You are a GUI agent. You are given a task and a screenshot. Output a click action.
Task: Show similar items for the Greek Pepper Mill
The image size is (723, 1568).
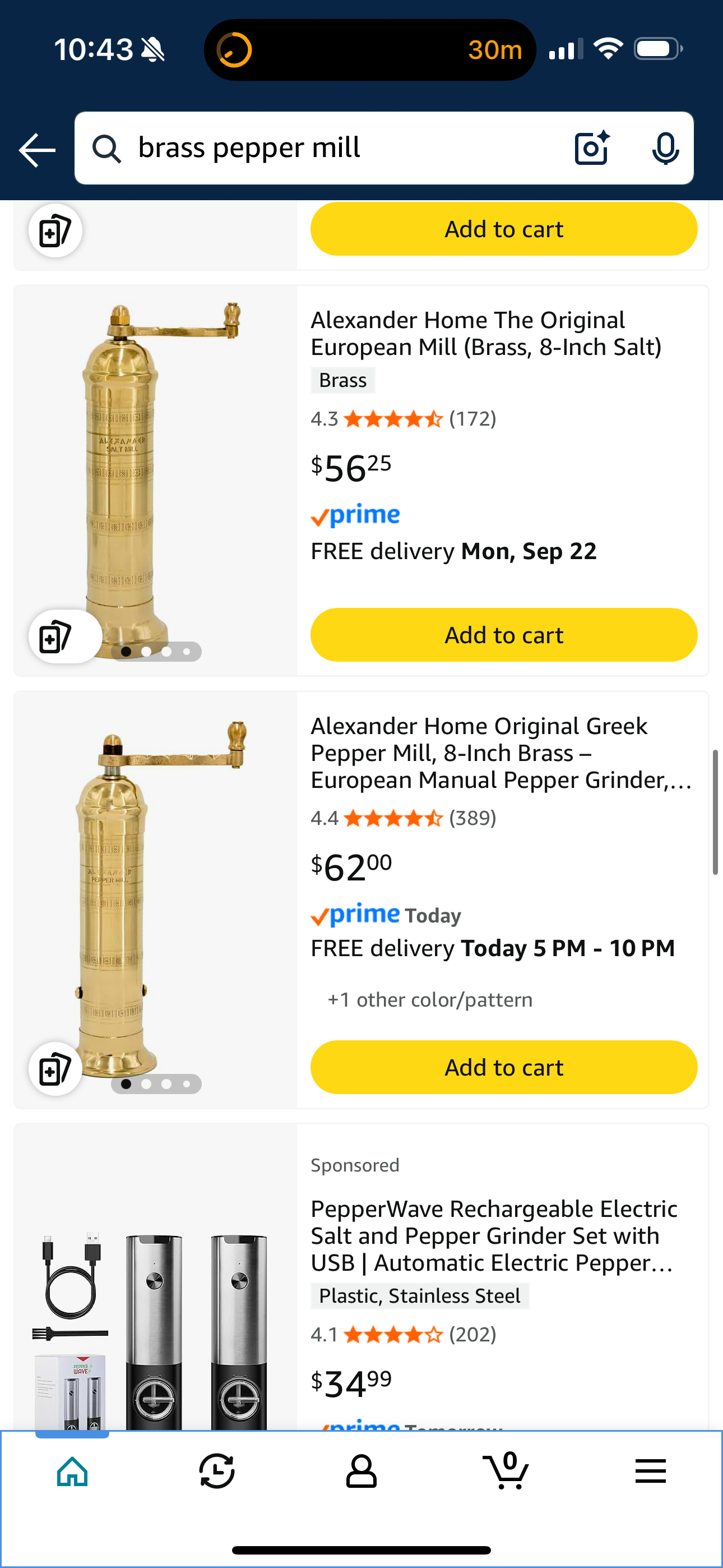(x=56, y=1069)
